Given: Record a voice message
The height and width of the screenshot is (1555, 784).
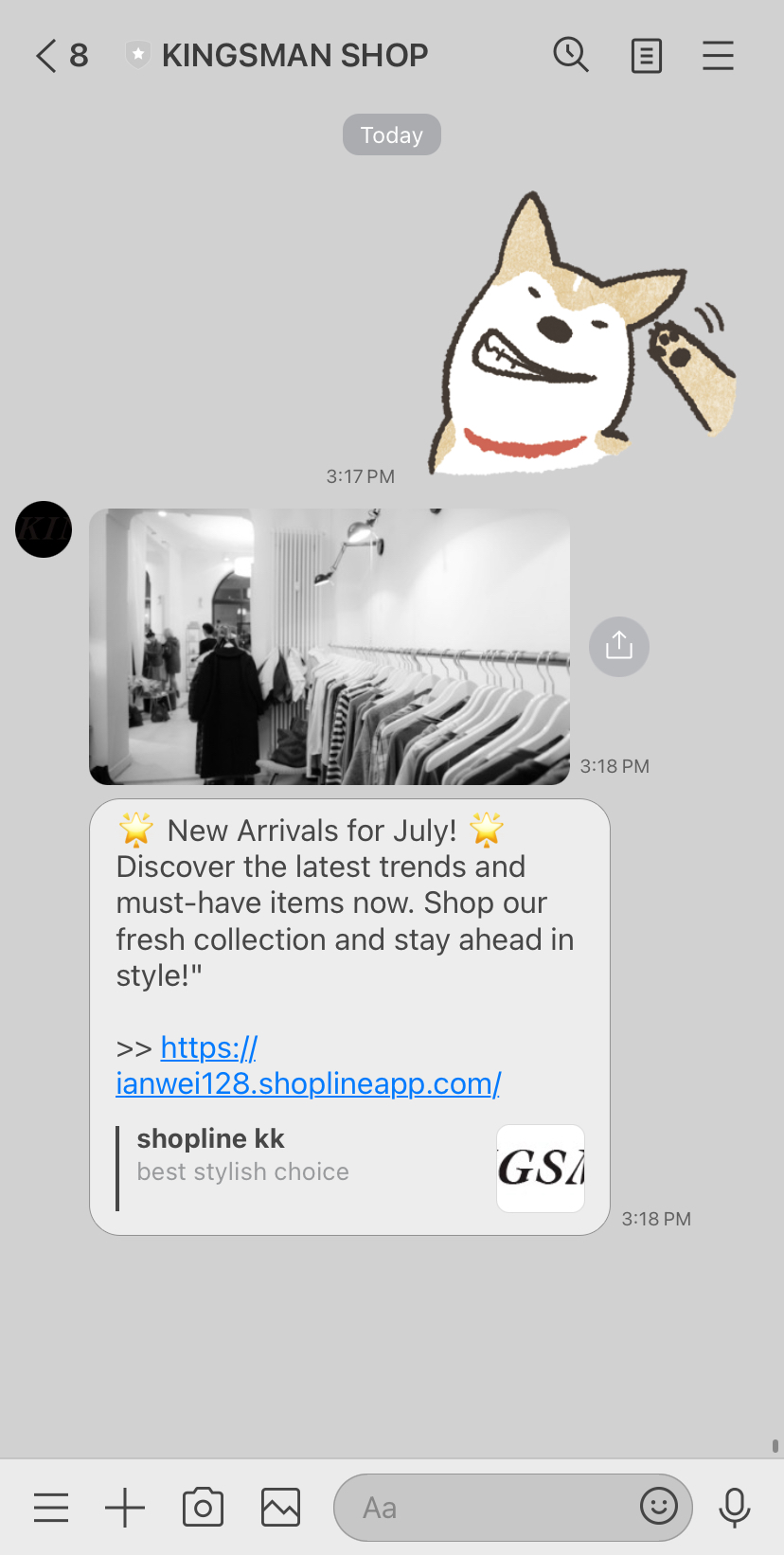Looking at the screenshot, I should (x=735, y=1507).
